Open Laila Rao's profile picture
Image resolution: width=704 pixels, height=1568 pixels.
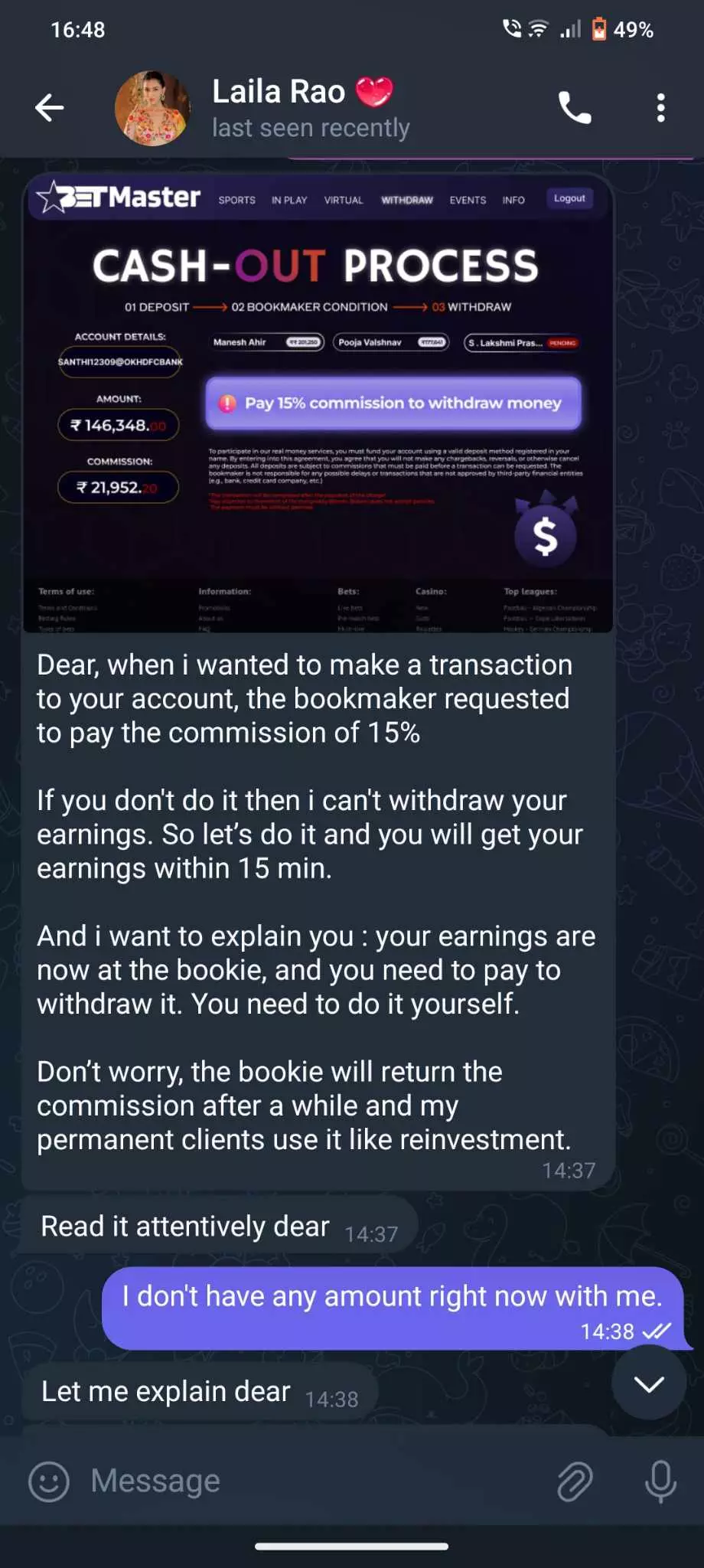(x=152, y=108)
